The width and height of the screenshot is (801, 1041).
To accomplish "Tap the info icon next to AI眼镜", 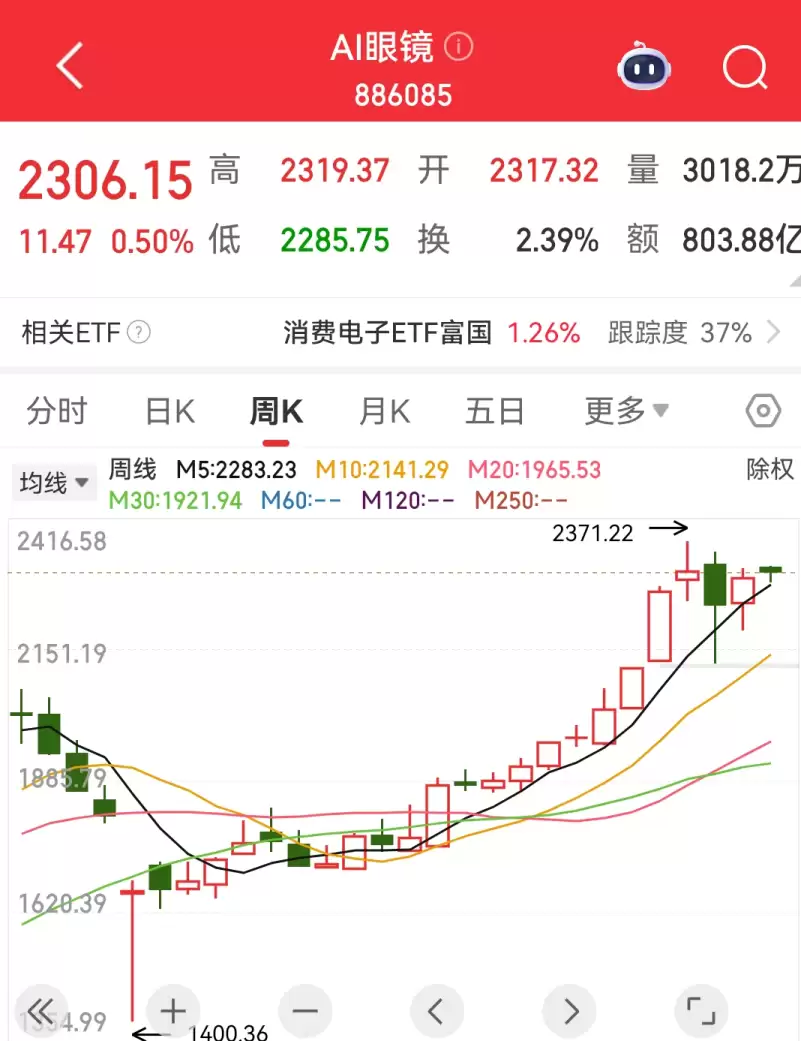I will (459, 46).
